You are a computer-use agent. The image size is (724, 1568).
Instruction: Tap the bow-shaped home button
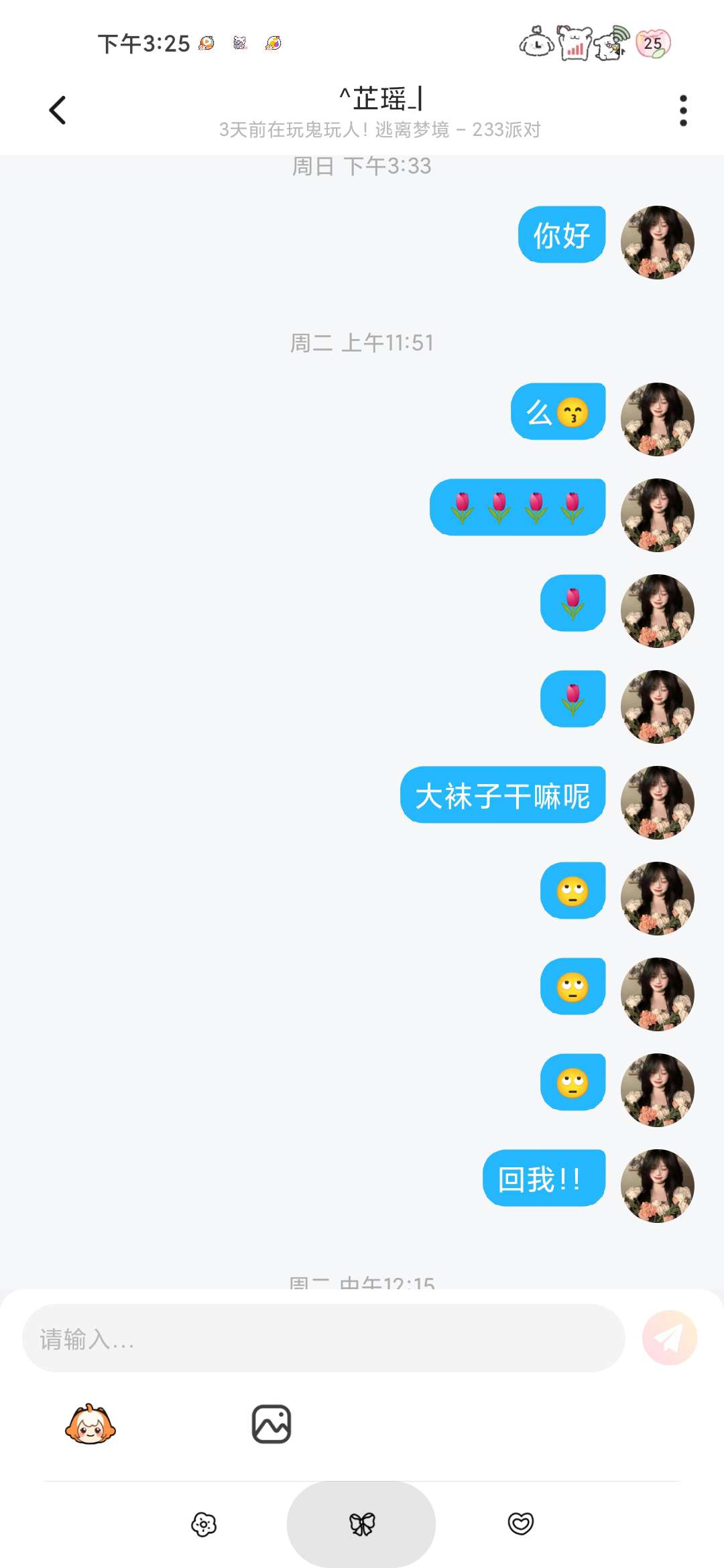coord(361,1524)
